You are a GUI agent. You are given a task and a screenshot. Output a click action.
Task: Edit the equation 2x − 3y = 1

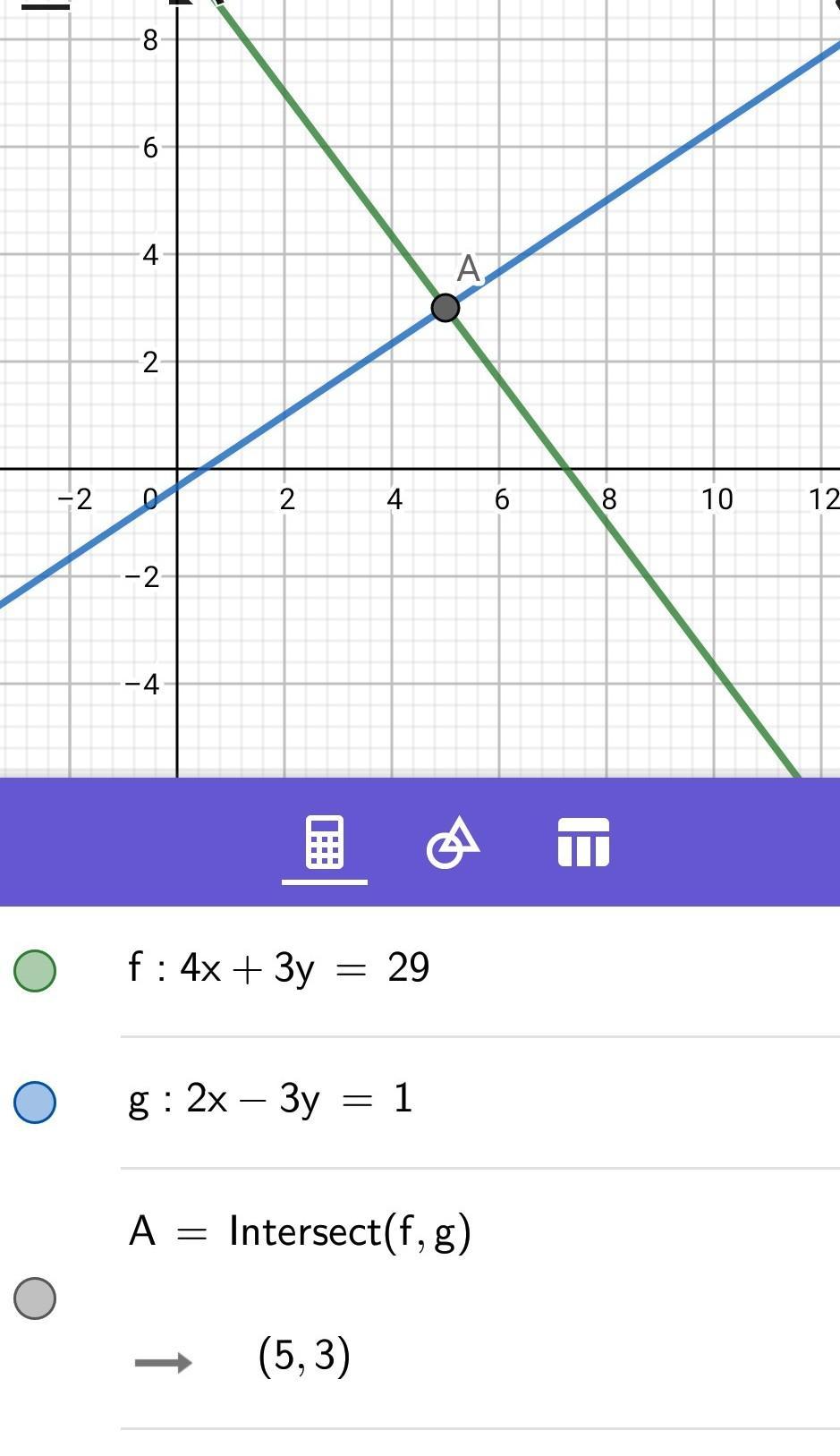pos(271,1099)
